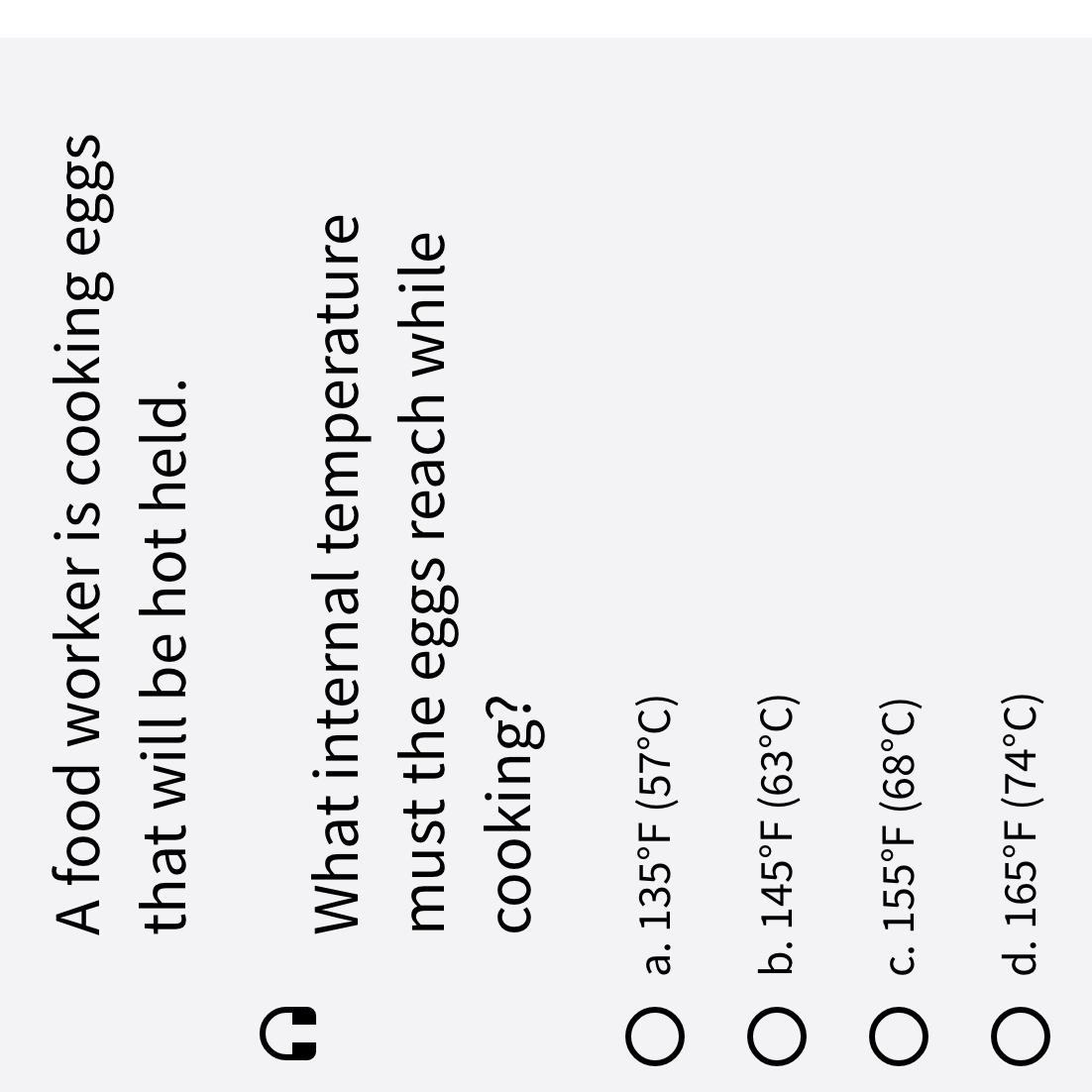Choose option b. 145°F (63°C)

click(777, 1036)
